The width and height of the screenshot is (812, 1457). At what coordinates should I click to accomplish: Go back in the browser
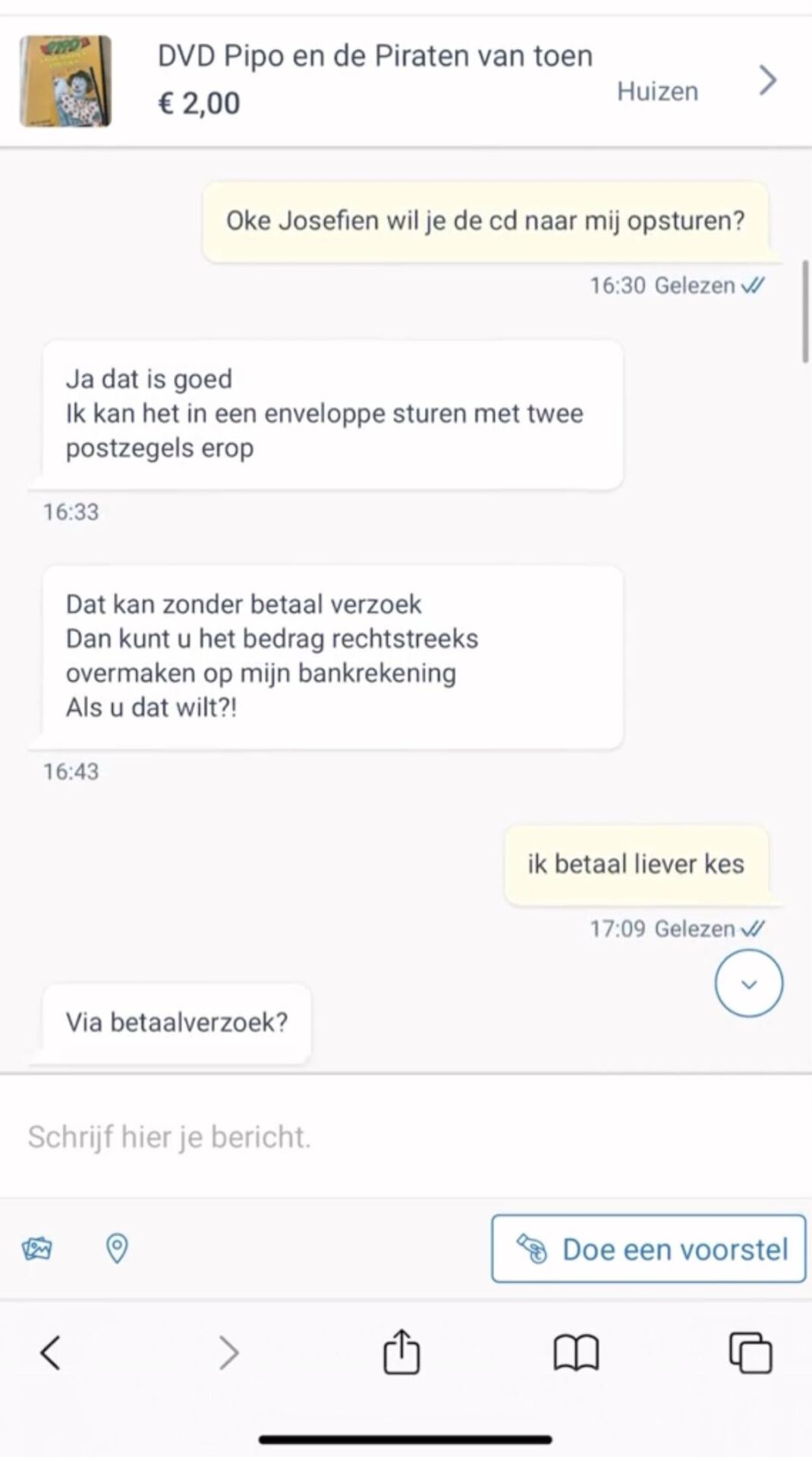pos(51,1352)
